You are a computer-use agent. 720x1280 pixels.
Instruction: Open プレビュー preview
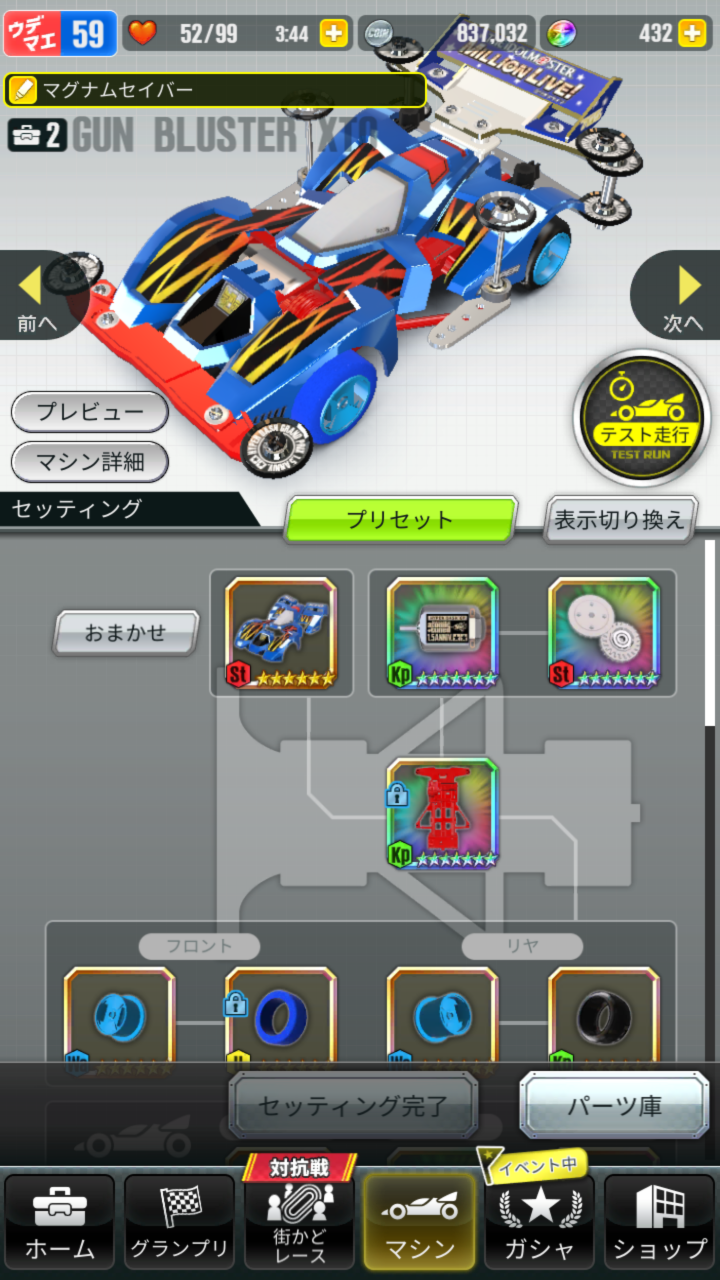pos(90,412)
